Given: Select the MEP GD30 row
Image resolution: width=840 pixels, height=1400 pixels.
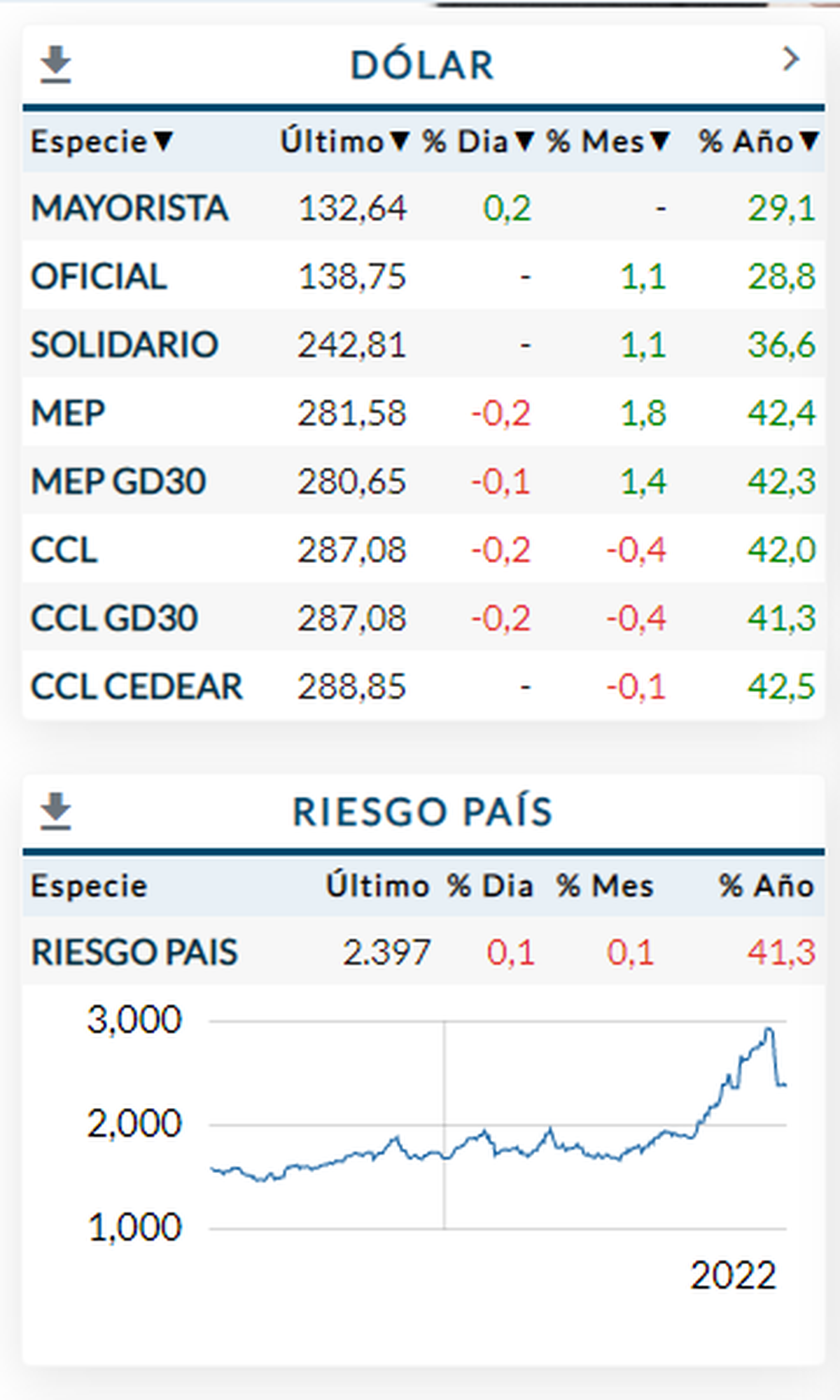Looking at the screenshot, I should 118,482.
